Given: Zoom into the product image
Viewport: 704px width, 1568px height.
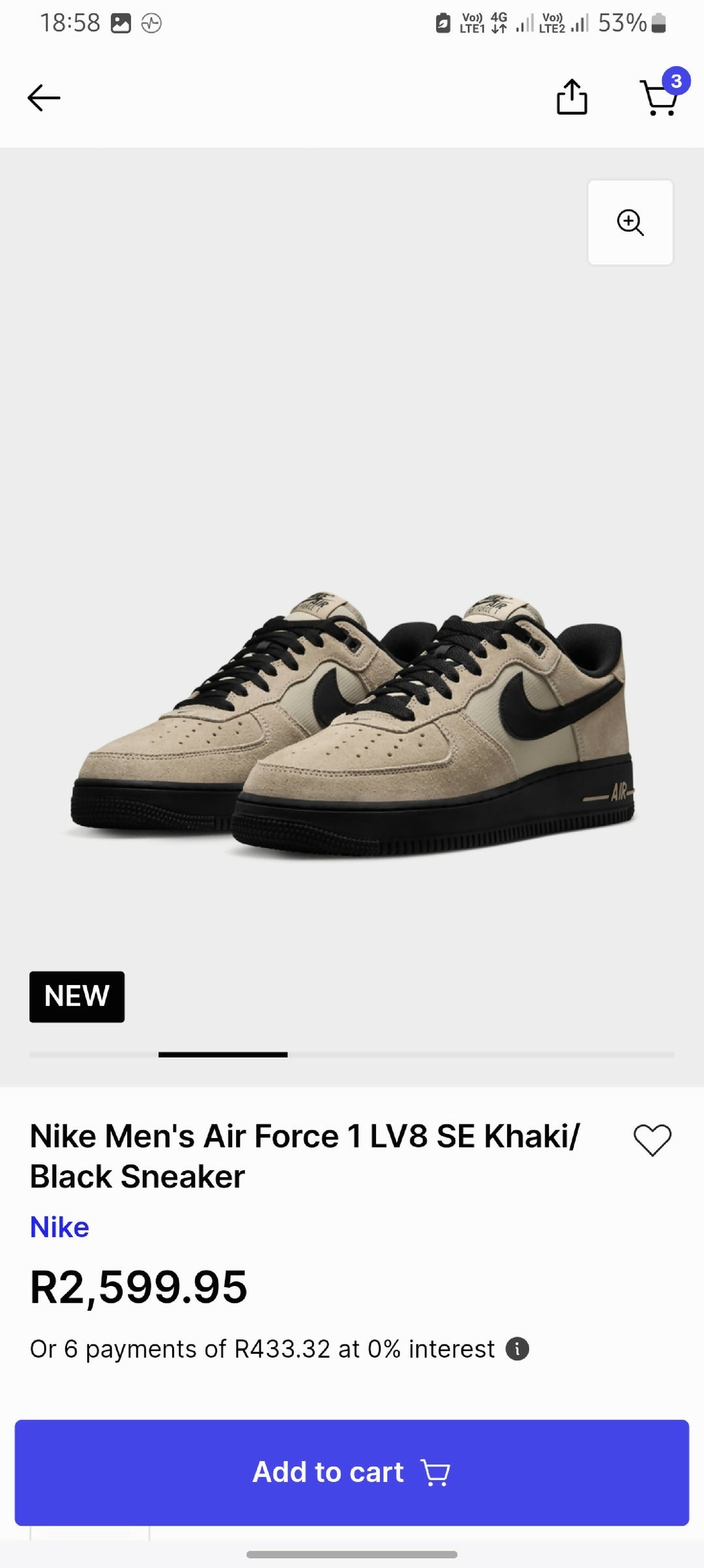Looking at the screenshot, I should [630, 223].
